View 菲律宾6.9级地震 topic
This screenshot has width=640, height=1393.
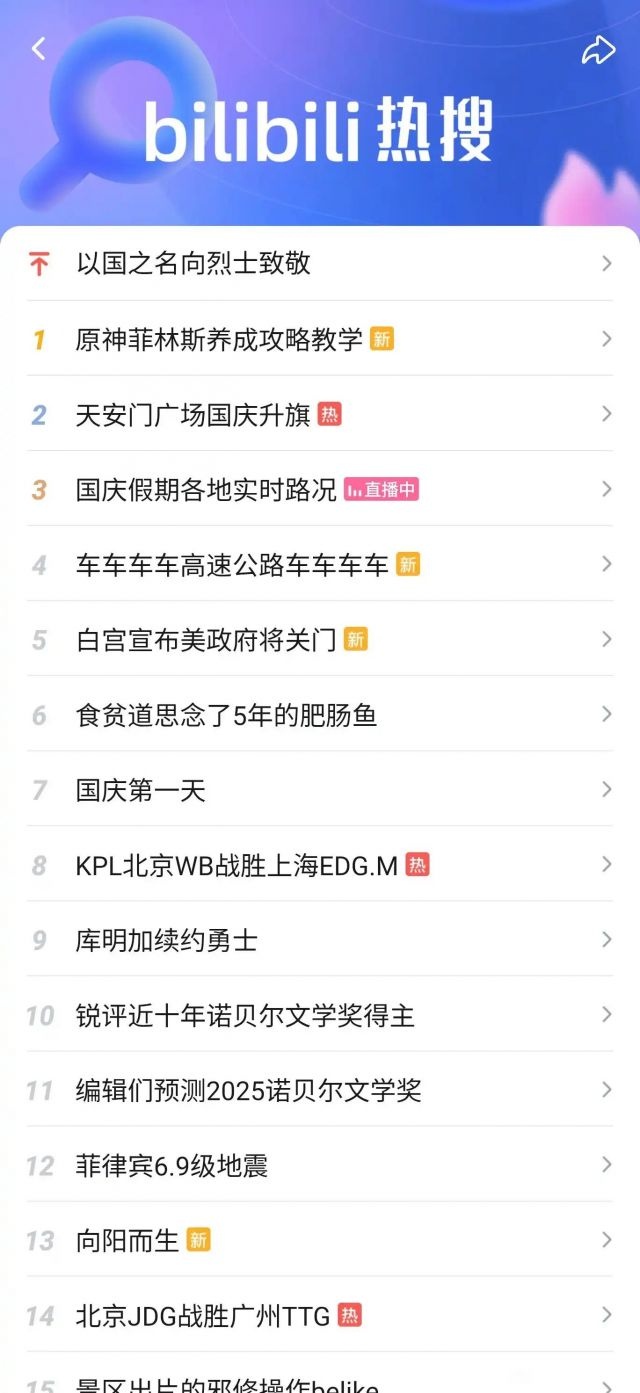[172, 1165]
